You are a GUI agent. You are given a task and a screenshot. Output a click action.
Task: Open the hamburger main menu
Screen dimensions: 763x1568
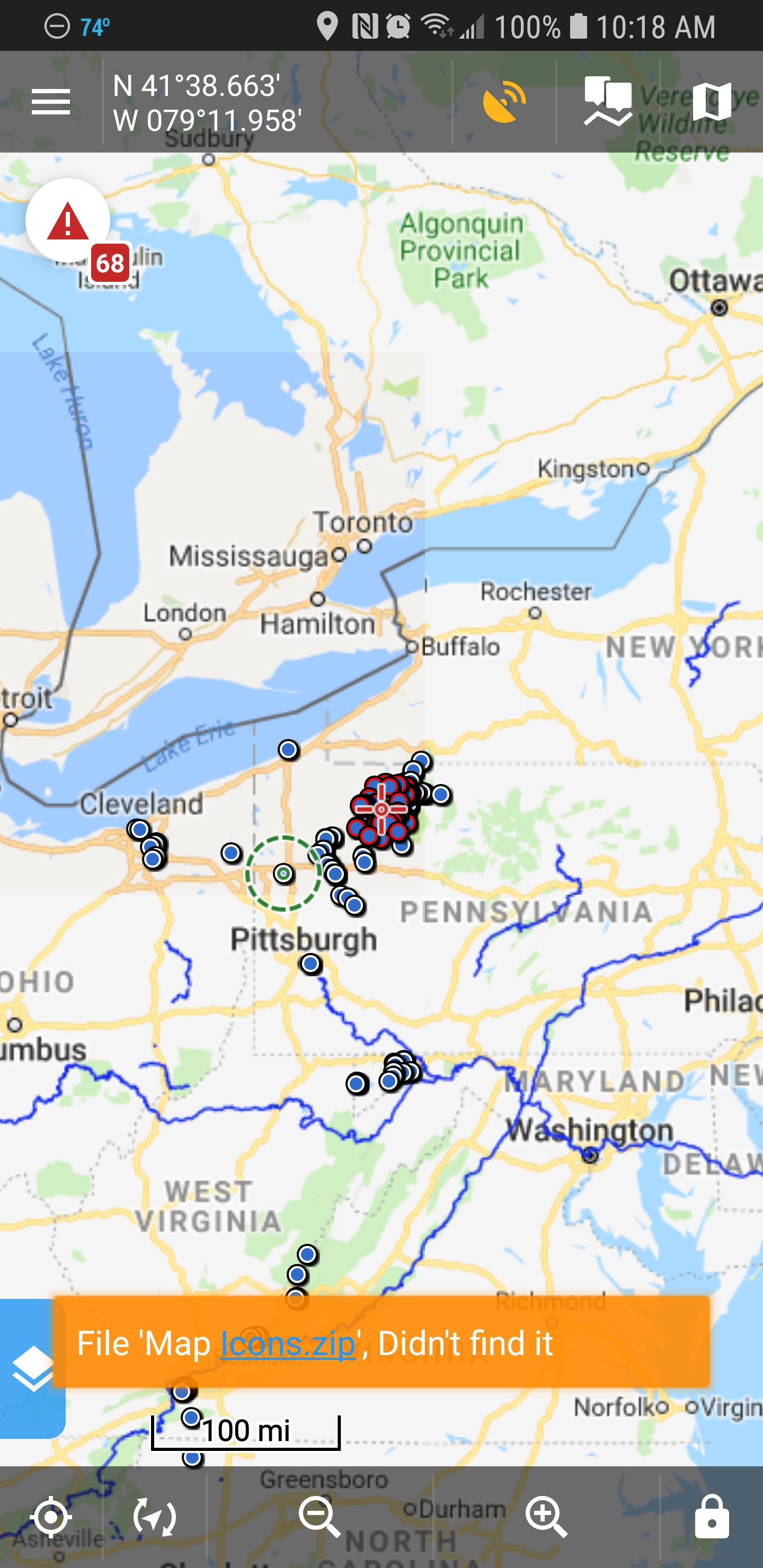[50, 102]
